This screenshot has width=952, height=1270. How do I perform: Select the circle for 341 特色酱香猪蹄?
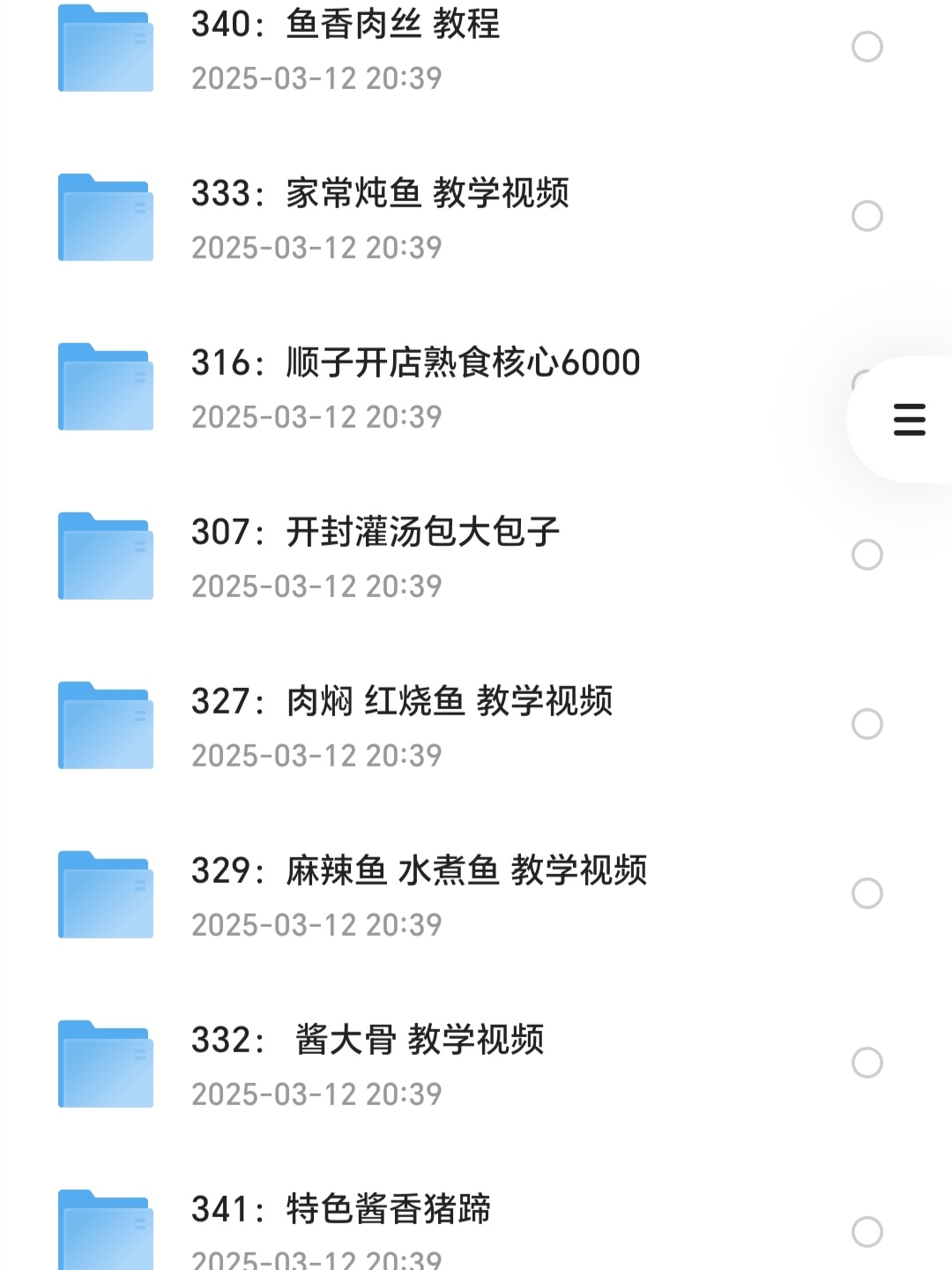point(867,1231)
